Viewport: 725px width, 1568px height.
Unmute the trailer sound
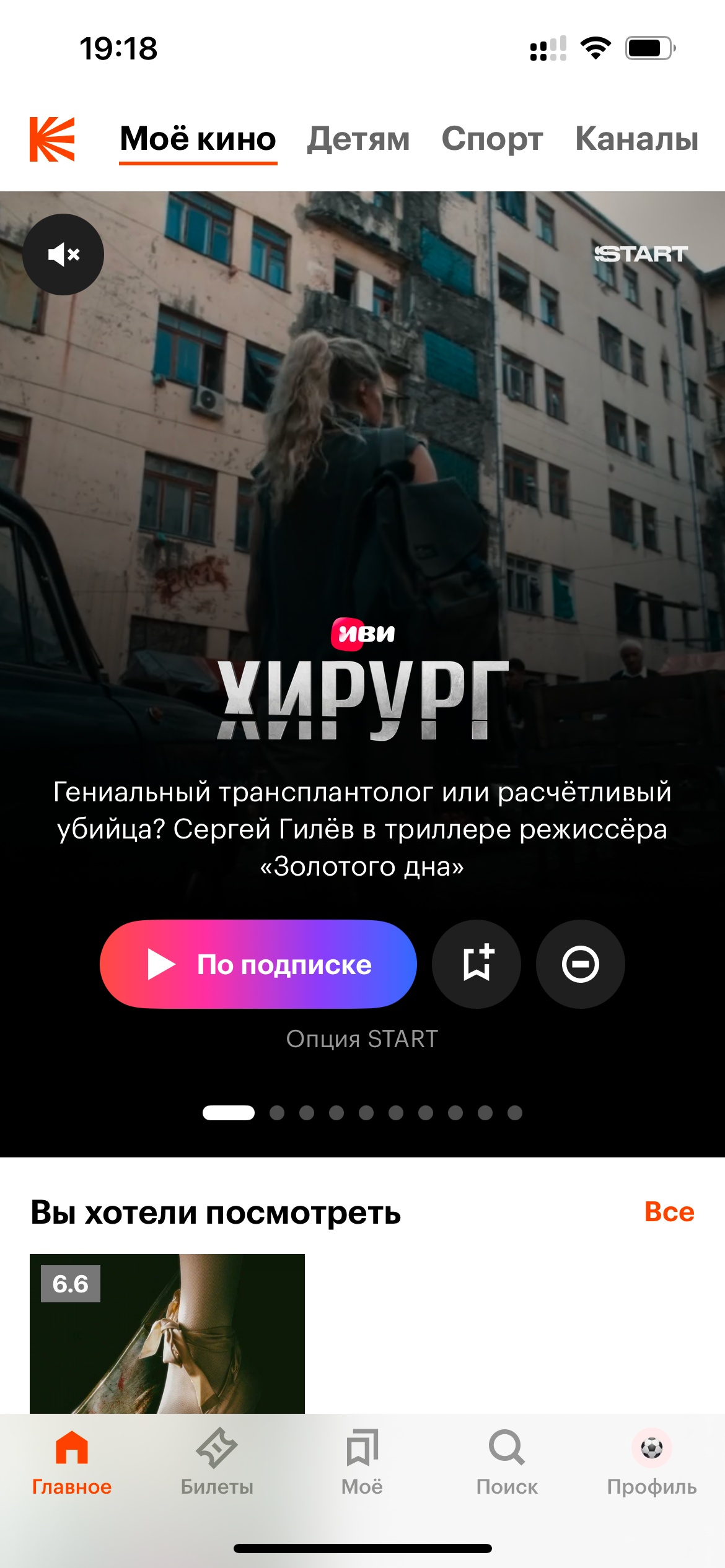pos(63,255)
